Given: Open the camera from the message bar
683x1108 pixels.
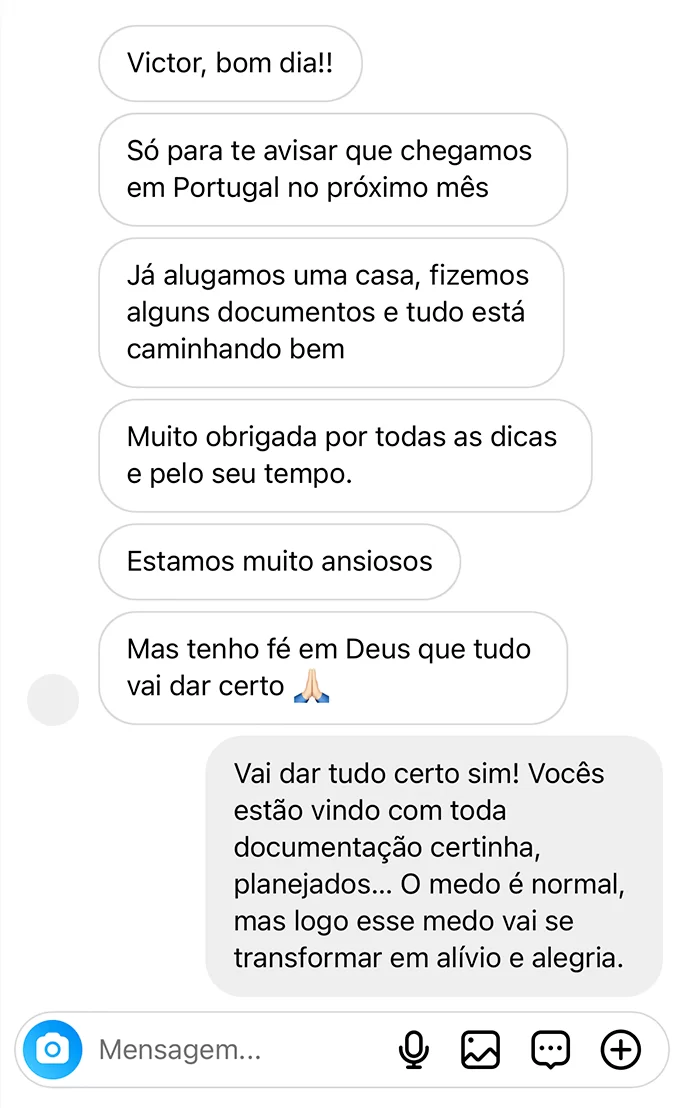Looking at the screenshot, I should pyautogui.click(x=52, y=1049).
